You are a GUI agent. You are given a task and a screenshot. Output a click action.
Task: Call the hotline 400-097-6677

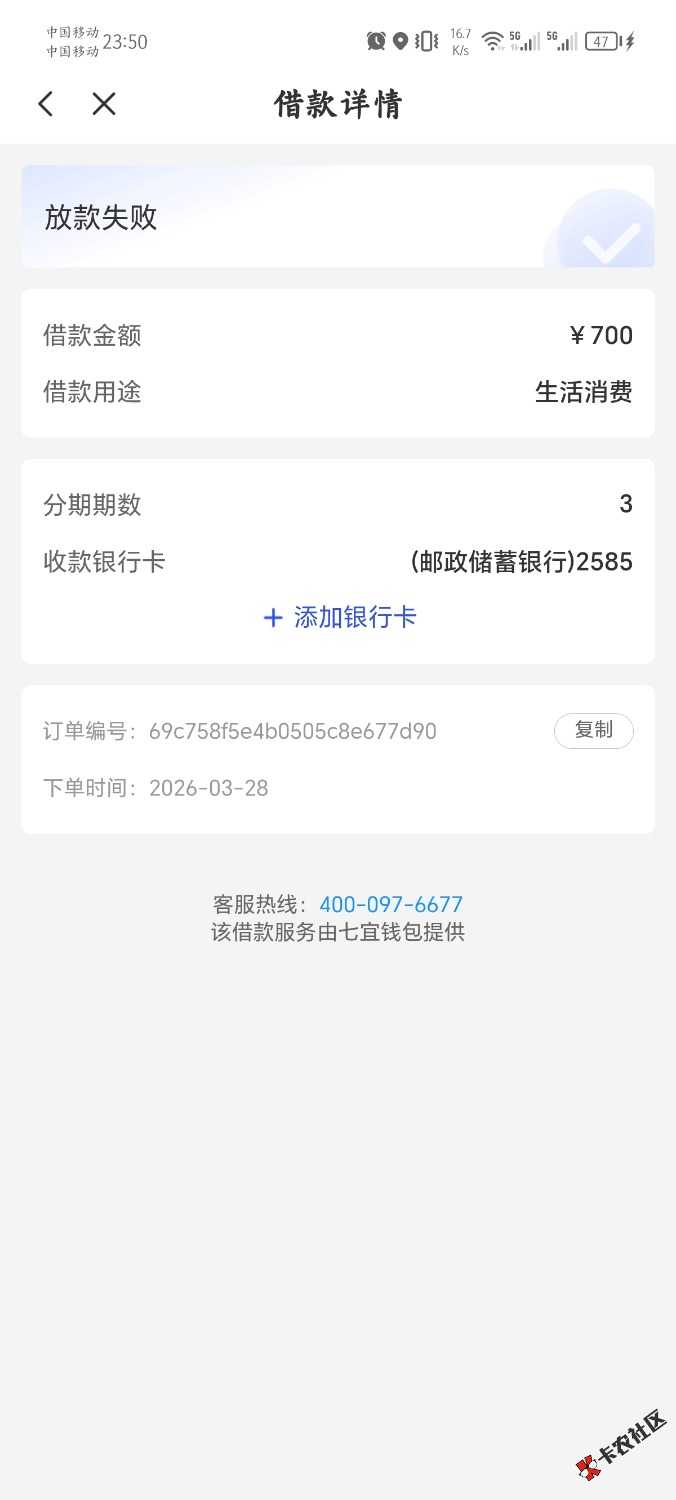point(391,905)
